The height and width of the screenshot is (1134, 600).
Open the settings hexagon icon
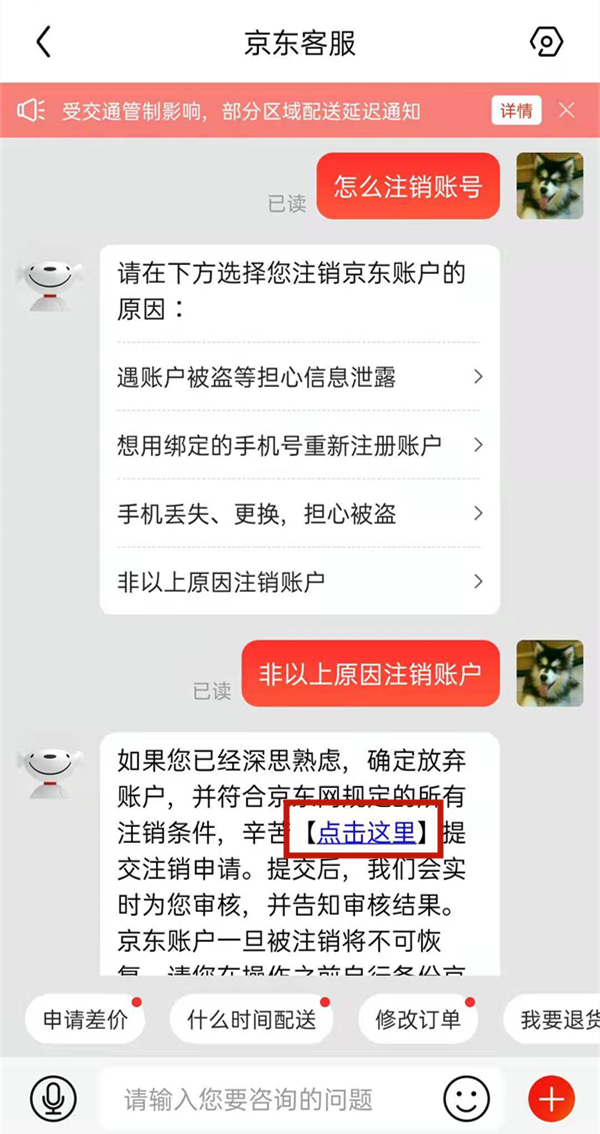(x=546, y=42)
